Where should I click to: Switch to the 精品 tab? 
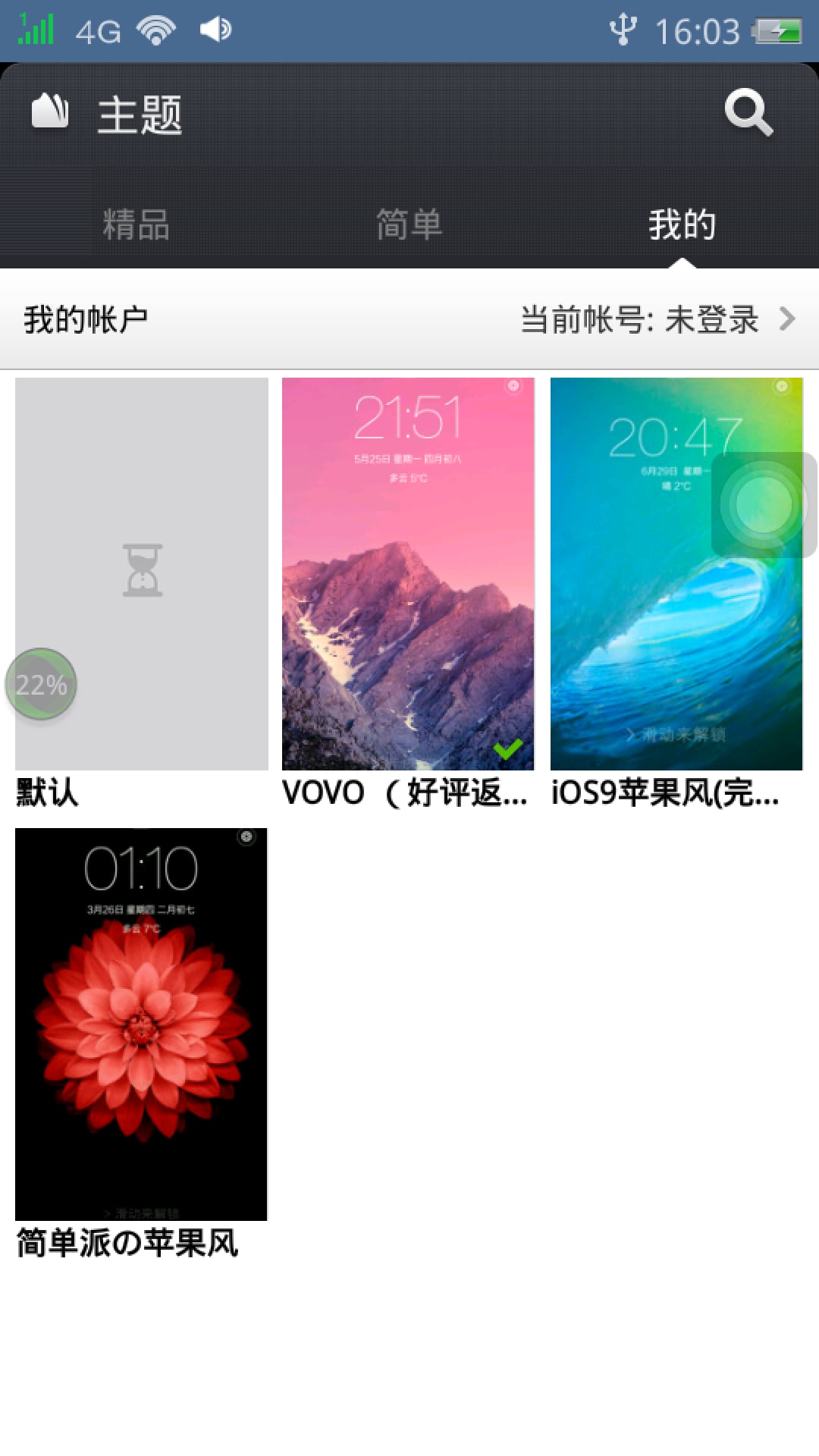coord(136,224)
